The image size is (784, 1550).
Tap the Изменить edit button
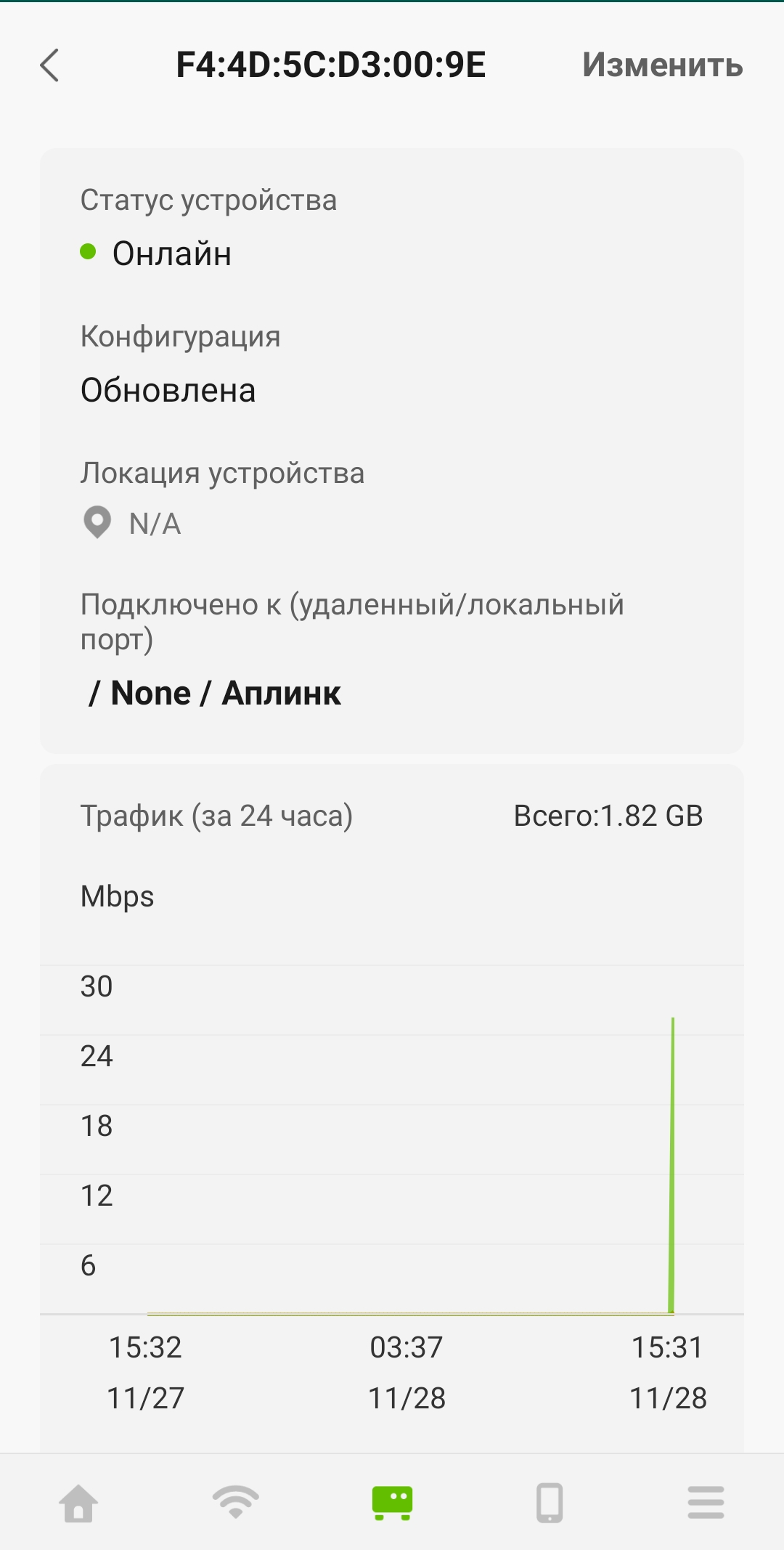(662, 65)
